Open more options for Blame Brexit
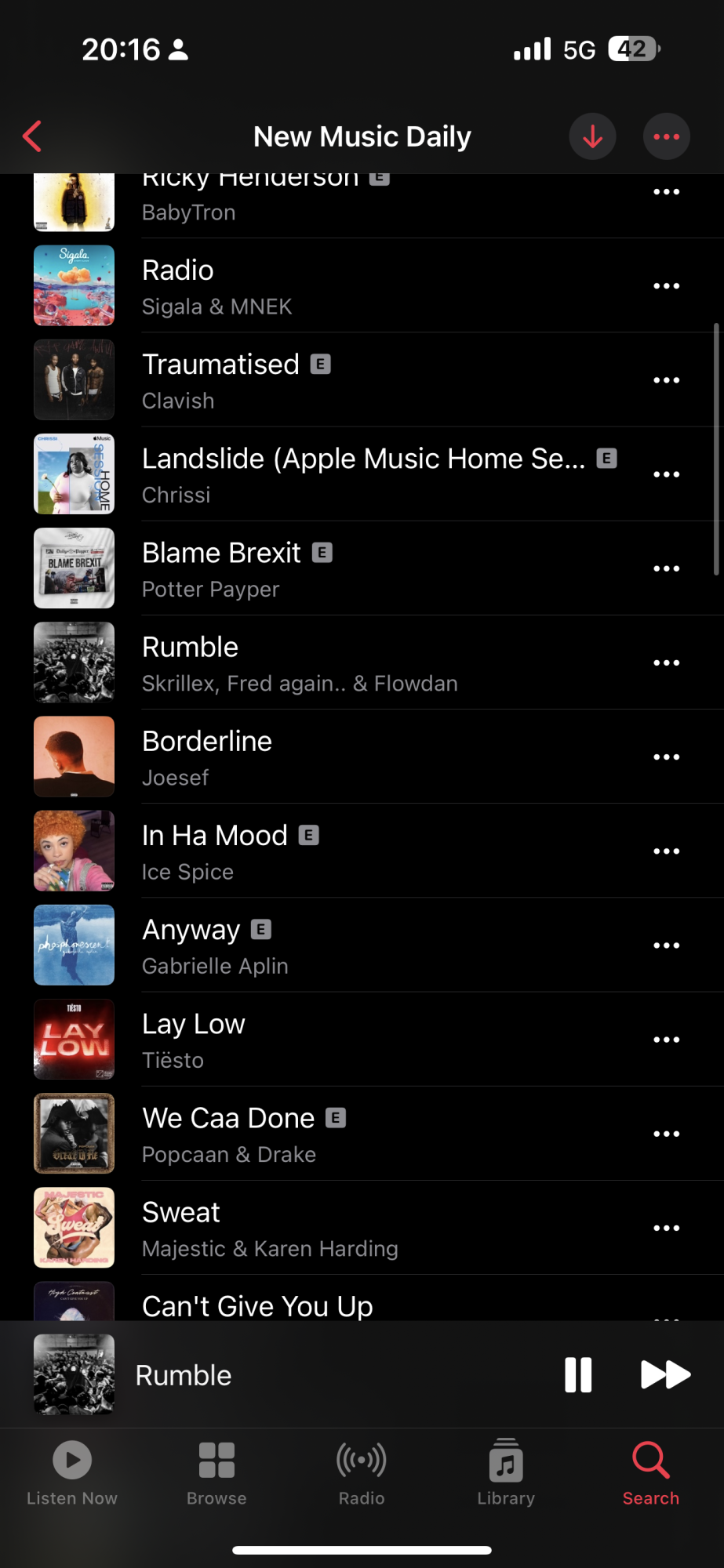Image resolution: width=724 pixels, height=1568 pixels. click(x=666, y=568)
